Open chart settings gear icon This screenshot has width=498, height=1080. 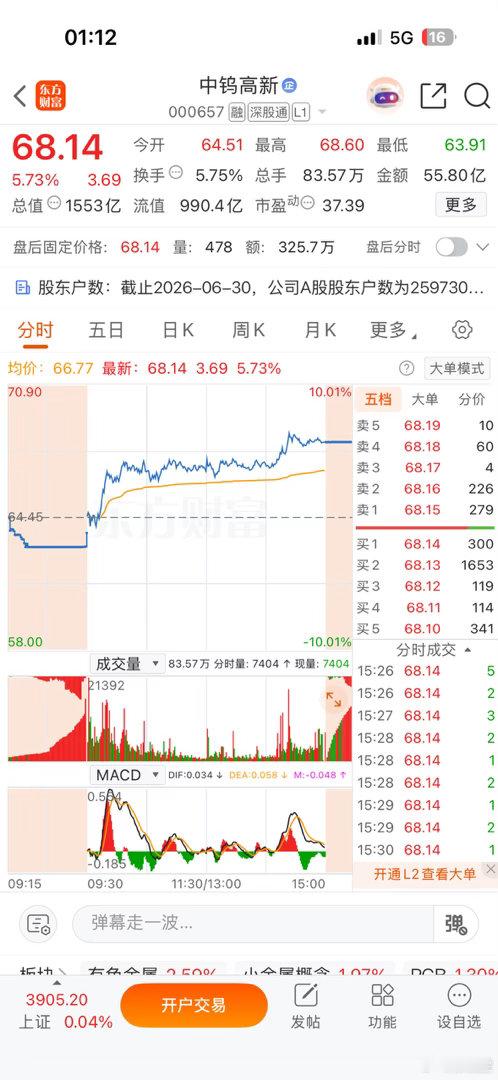[x=462, y=330]
